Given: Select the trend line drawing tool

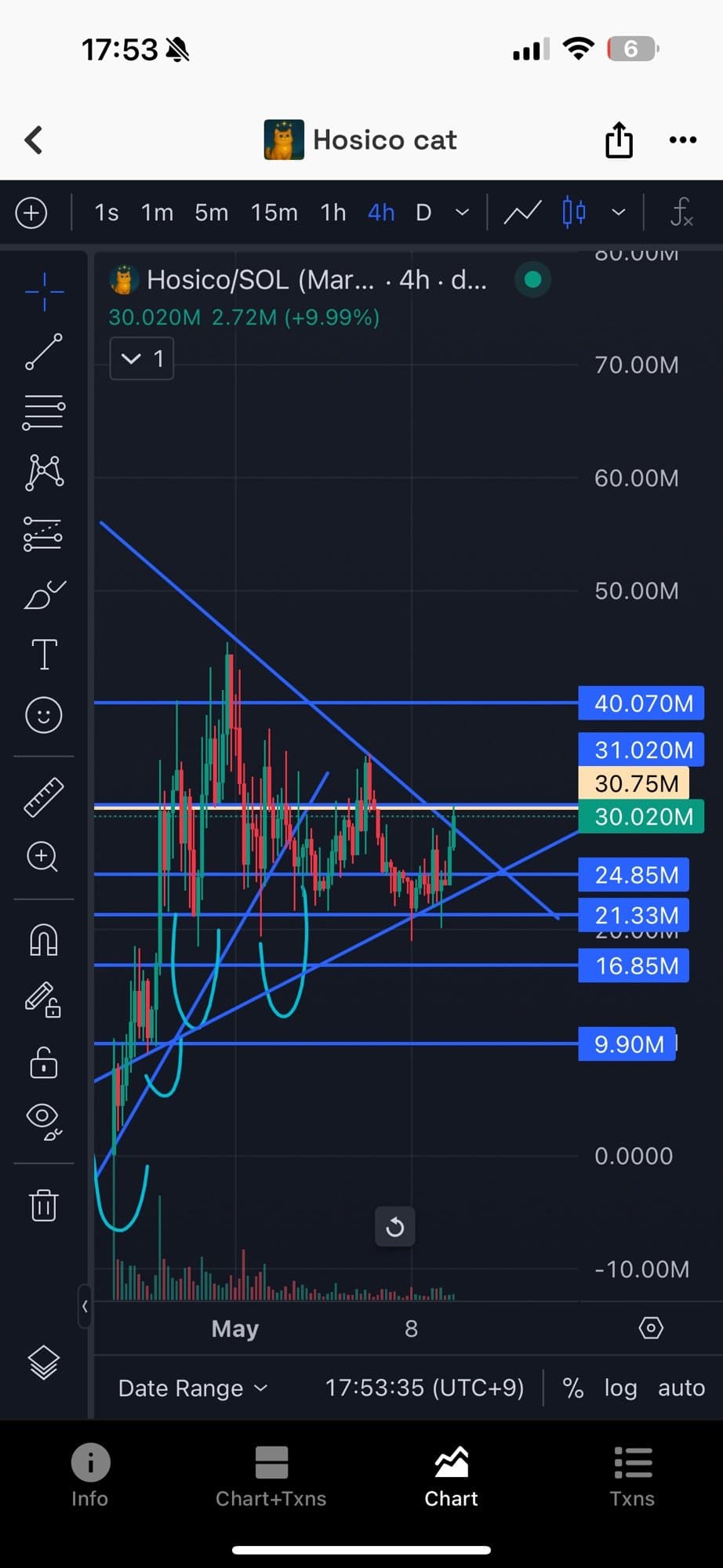Looking at the screenshot, I should pyautogui.click(x=44, y=352).
